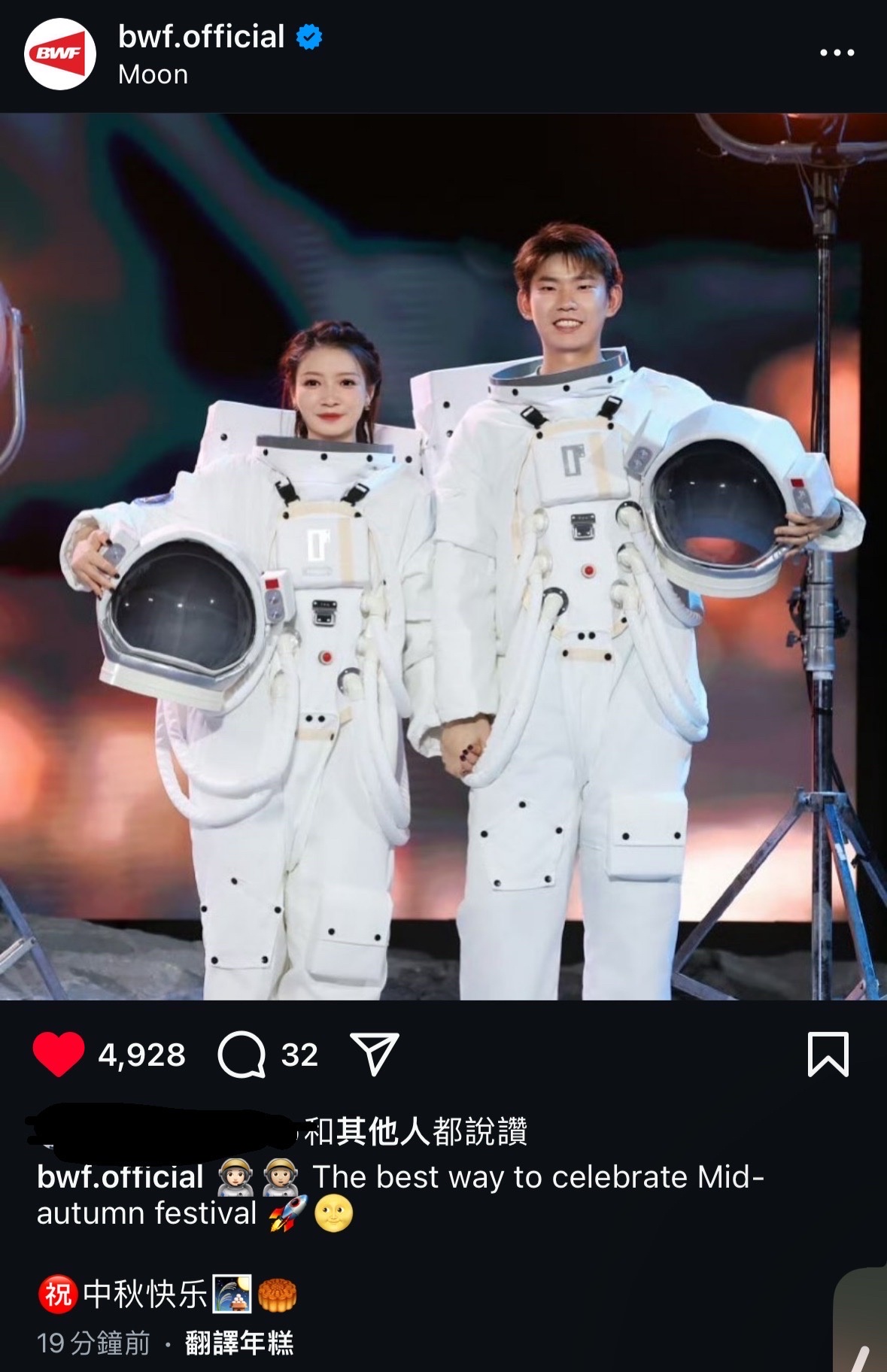The height and width of the screenshot is (1372, 887).
Task: Share the post via the paper plane
Action: point(374,1054)
